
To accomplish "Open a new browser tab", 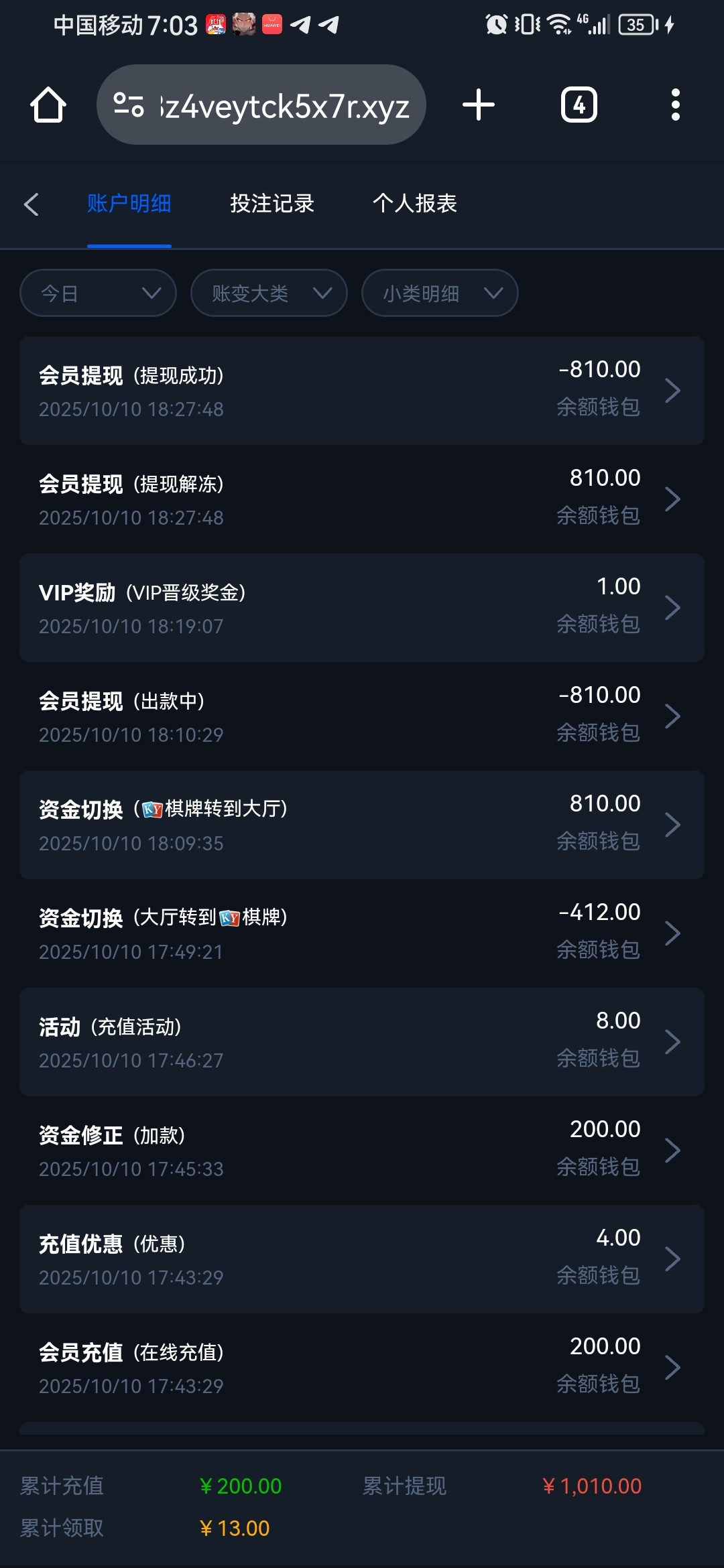I will point(479,105).
